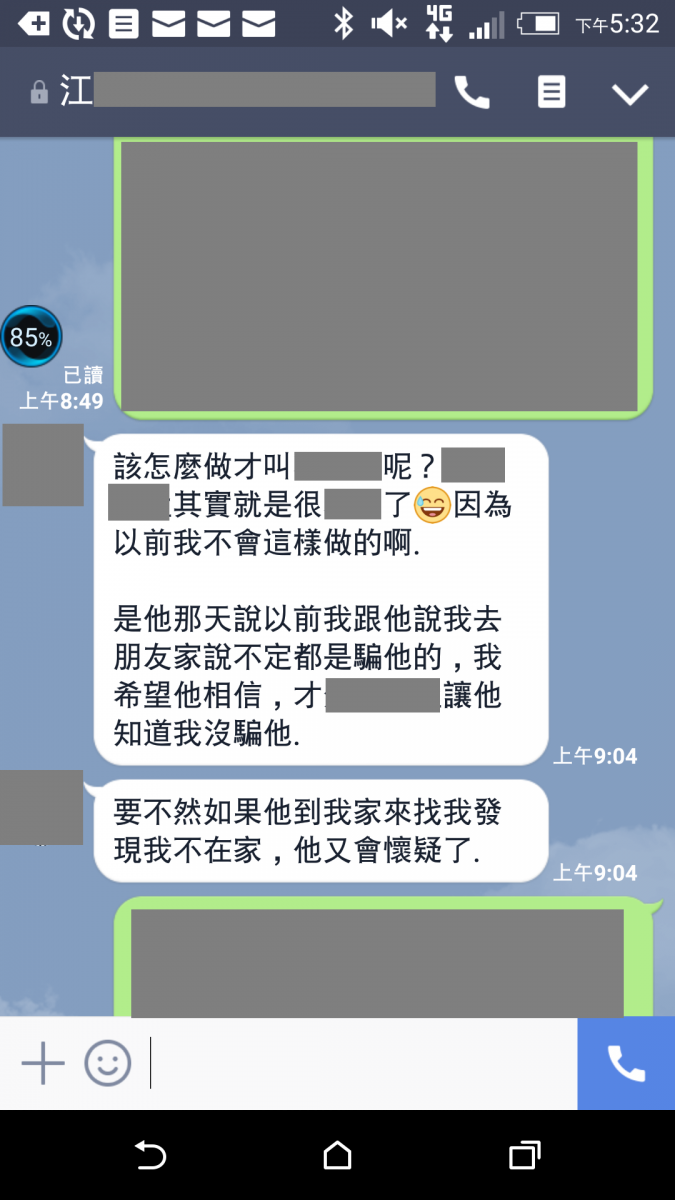Expand the chat options chevron menu

(630, 94)
